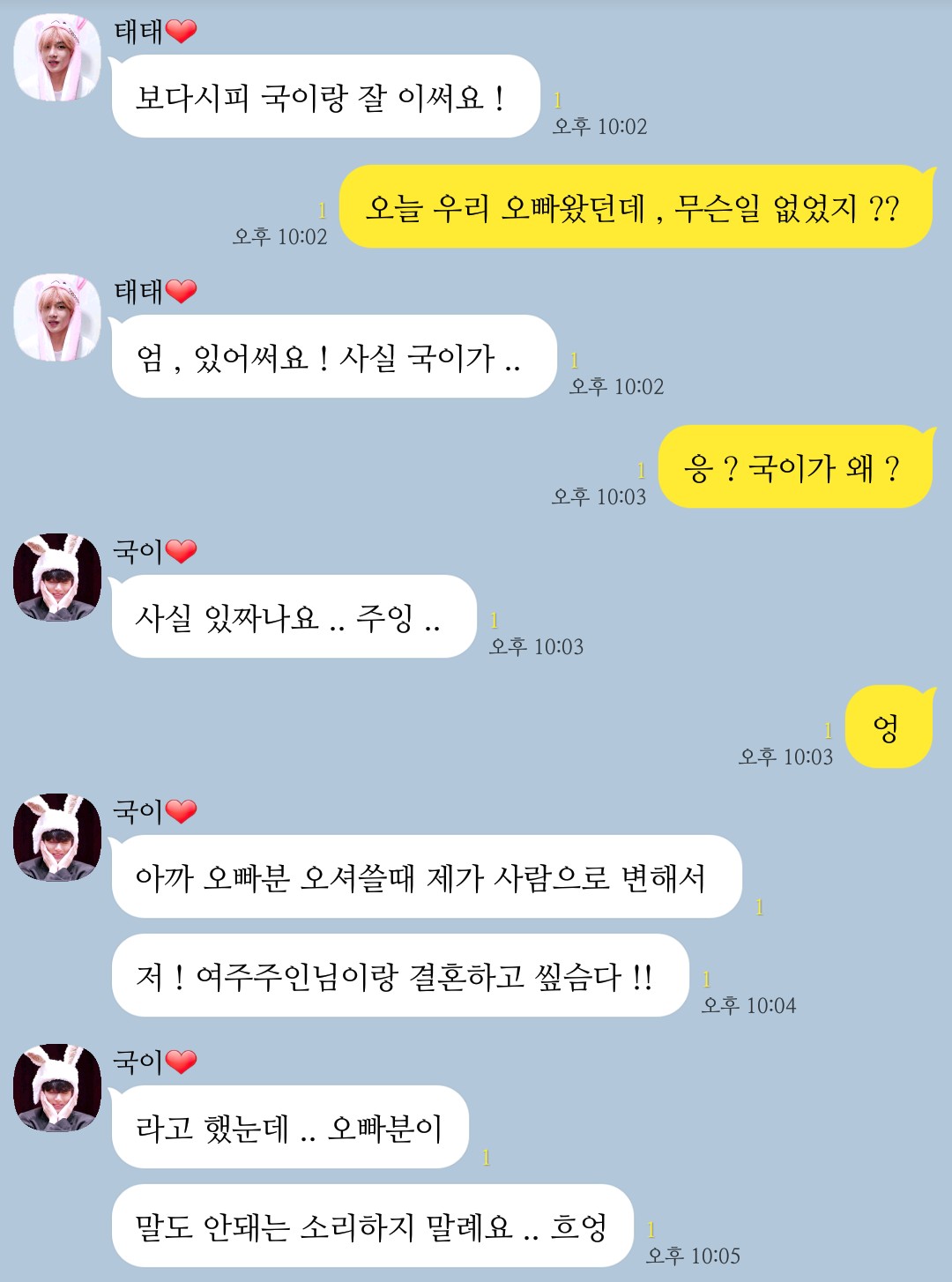View 국이's profile photo beside '사실 있짜나요' message
Screen dimensions: 952x1282
57,578
